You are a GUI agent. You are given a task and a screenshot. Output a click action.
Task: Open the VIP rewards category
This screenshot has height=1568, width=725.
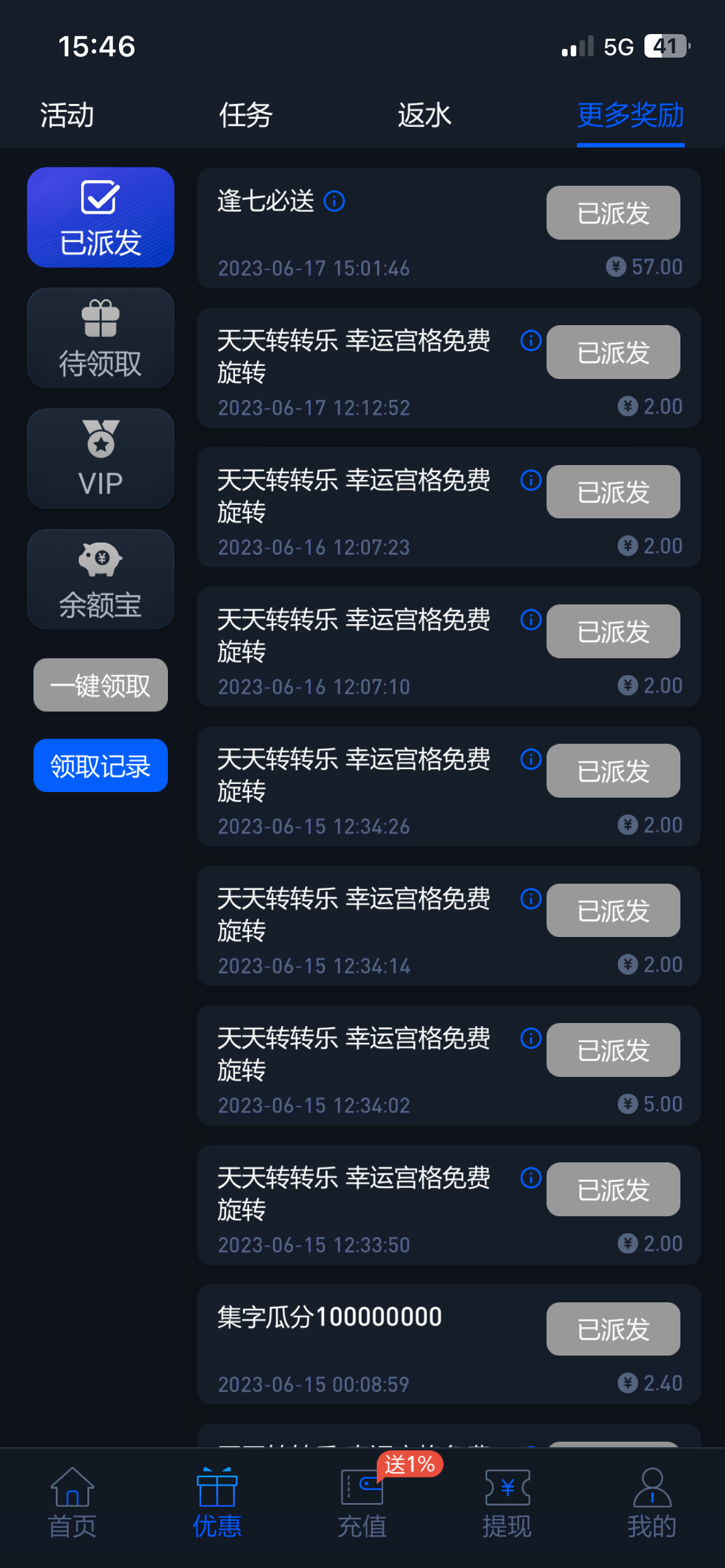100,459
